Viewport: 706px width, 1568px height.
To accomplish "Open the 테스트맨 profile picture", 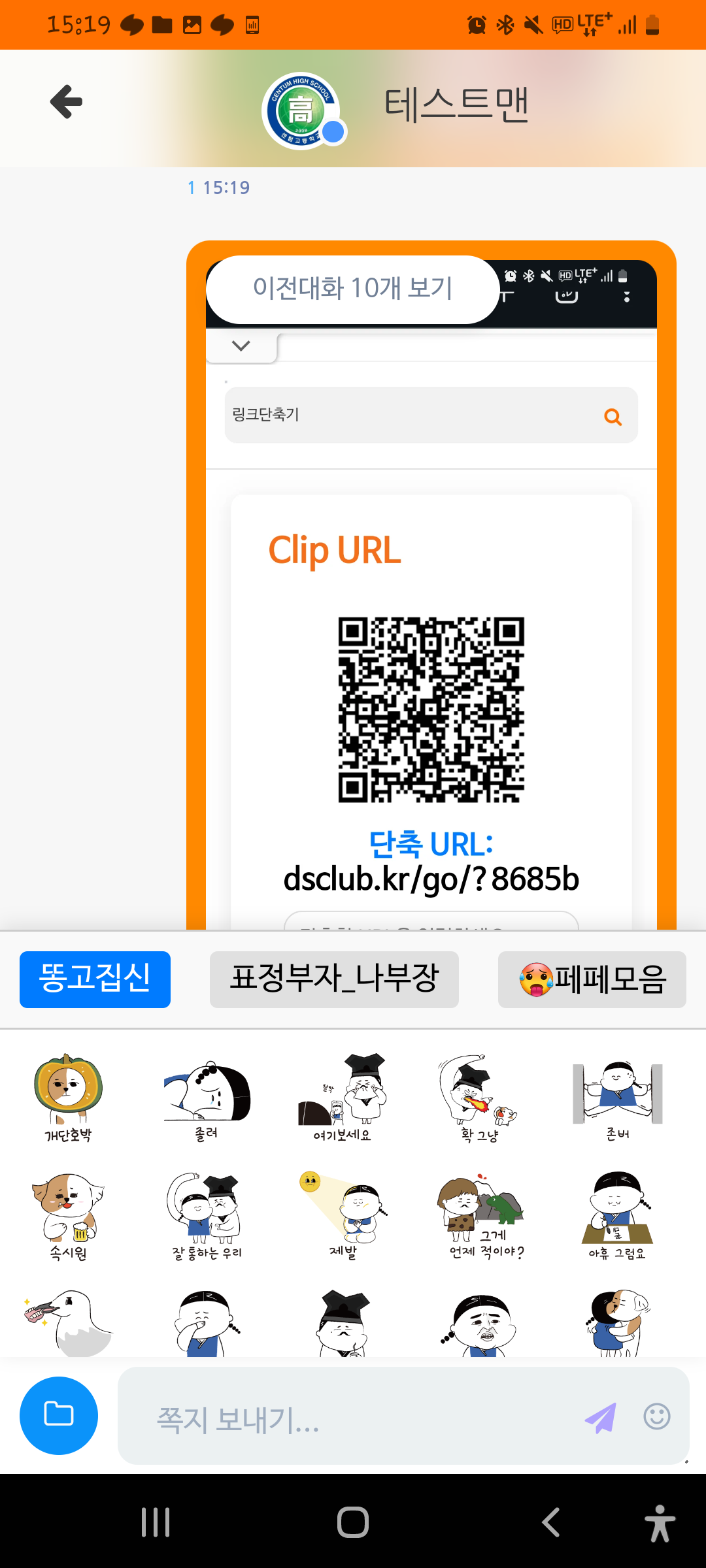I will [301, 110].
